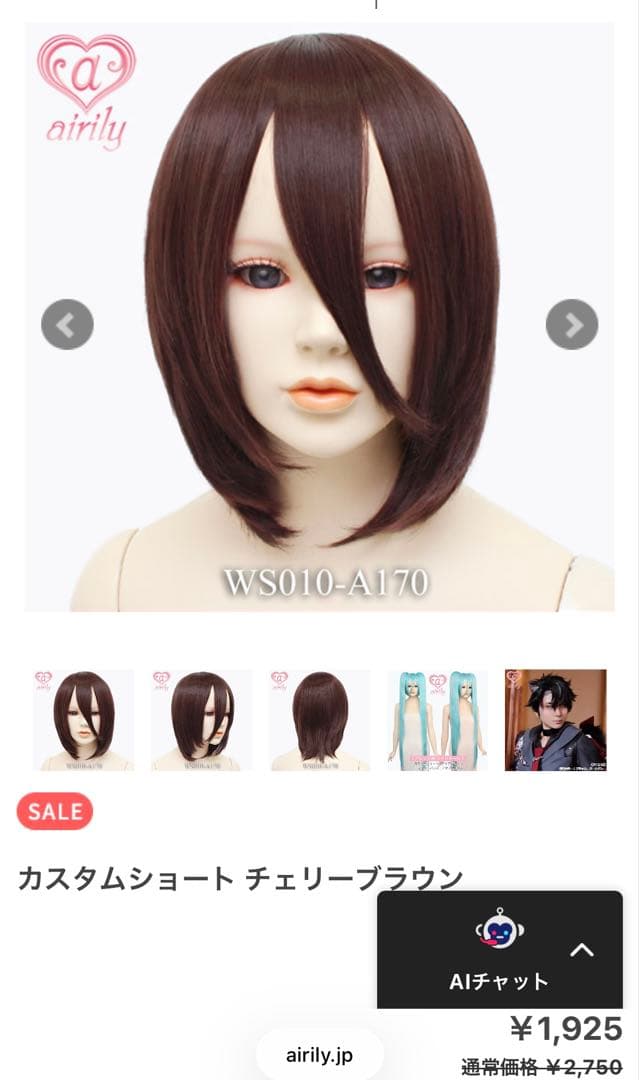
Task: Expand the AIチャット chat widget
Action: (581, 950)
